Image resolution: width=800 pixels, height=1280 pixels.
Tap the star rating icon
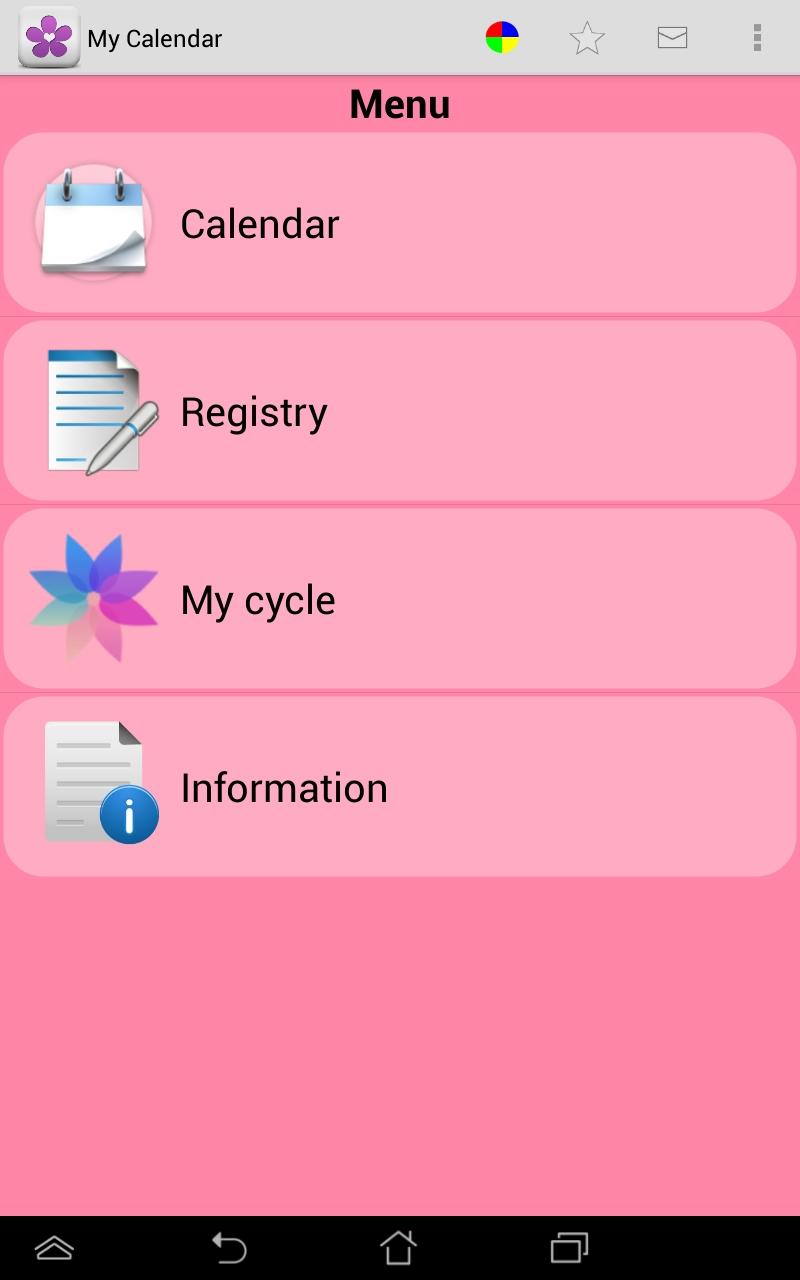coord(587,38)
